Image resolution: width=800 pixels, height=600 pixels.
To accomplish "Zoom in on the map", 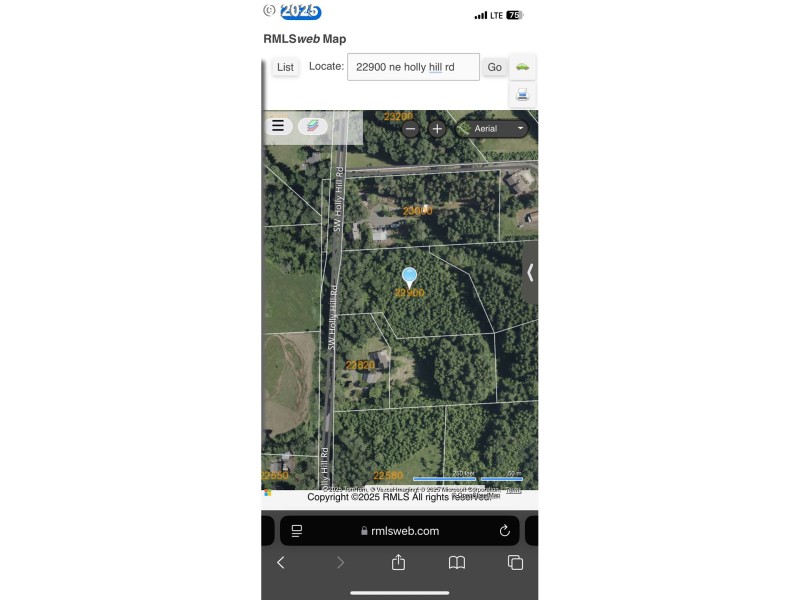I will (437, 128).
